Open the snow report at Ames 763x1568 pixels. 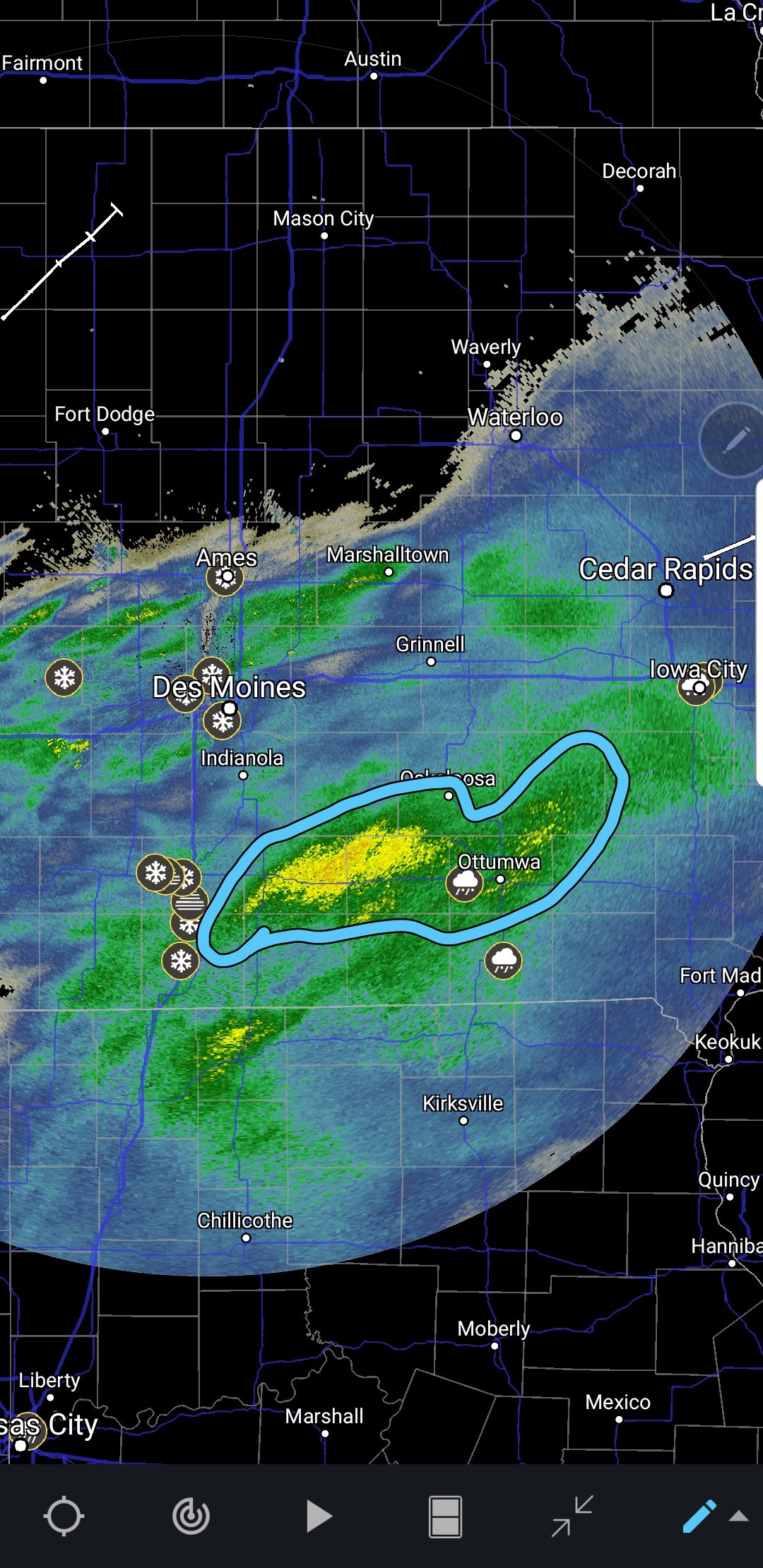point(225,578)
